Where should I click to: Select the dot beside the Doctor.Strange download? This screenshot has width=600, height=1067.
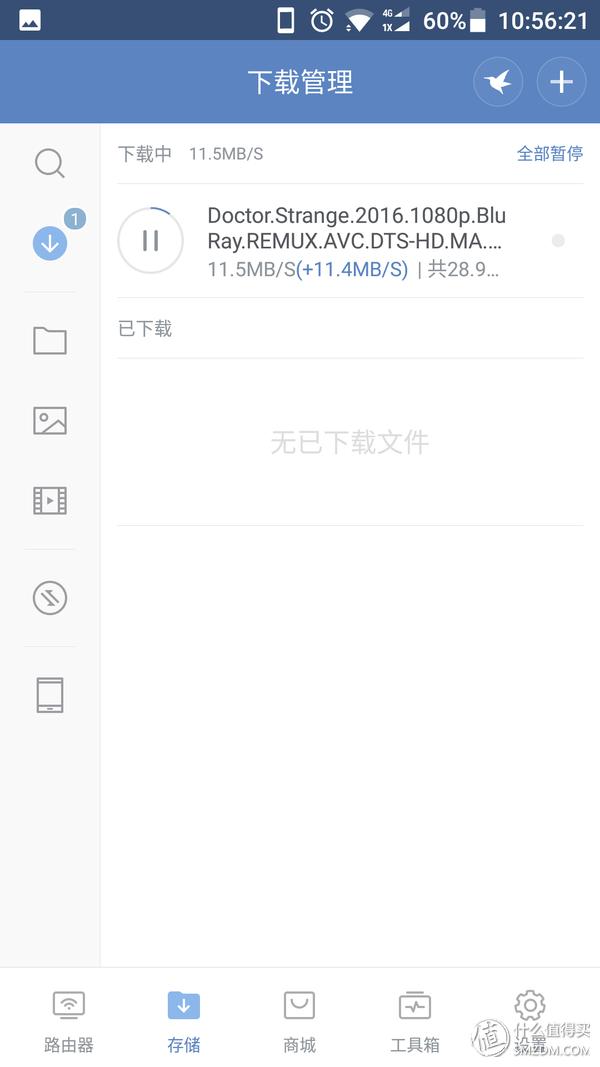[558, 241]
